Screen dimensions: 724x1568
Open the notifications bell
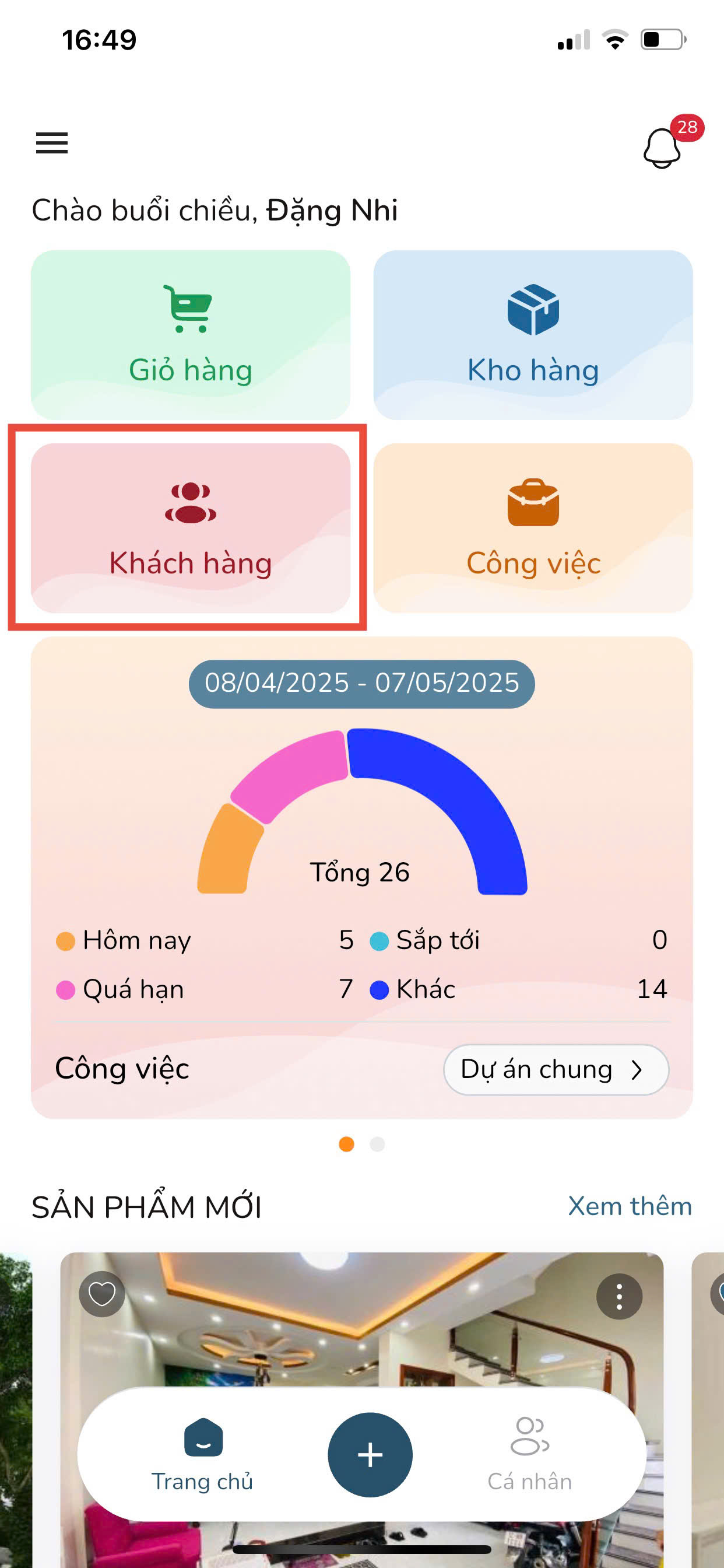point(662,148)
